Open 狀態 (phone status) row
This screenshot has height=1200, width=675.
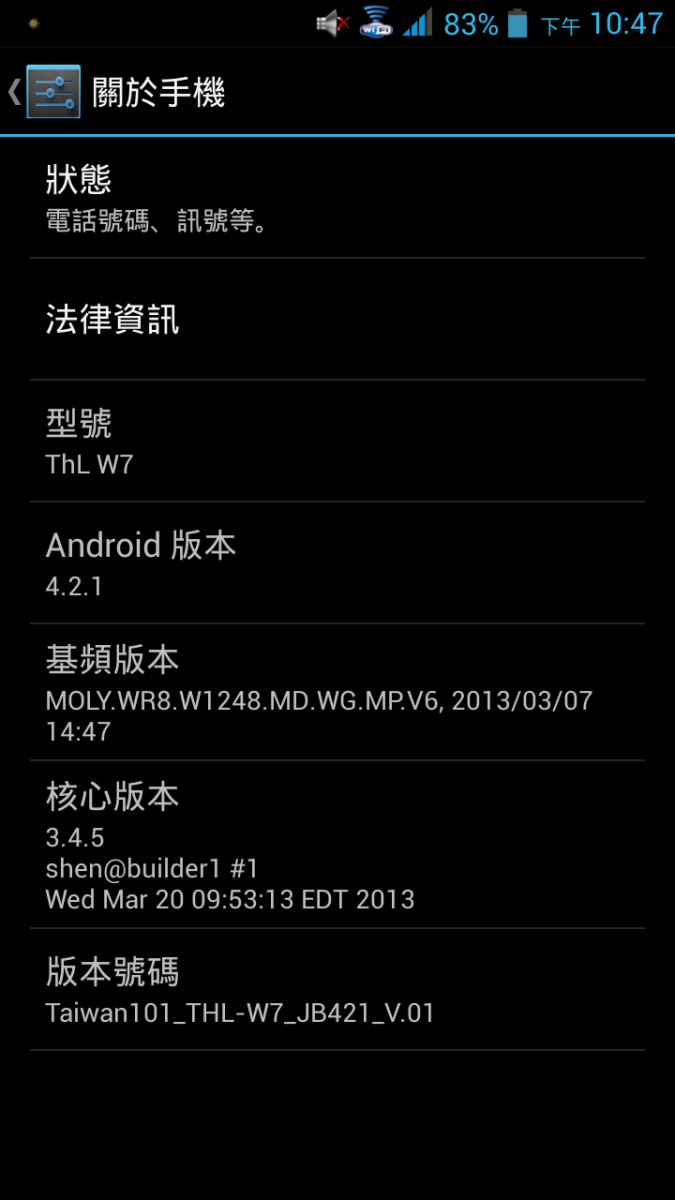click(x=337, y=198)
